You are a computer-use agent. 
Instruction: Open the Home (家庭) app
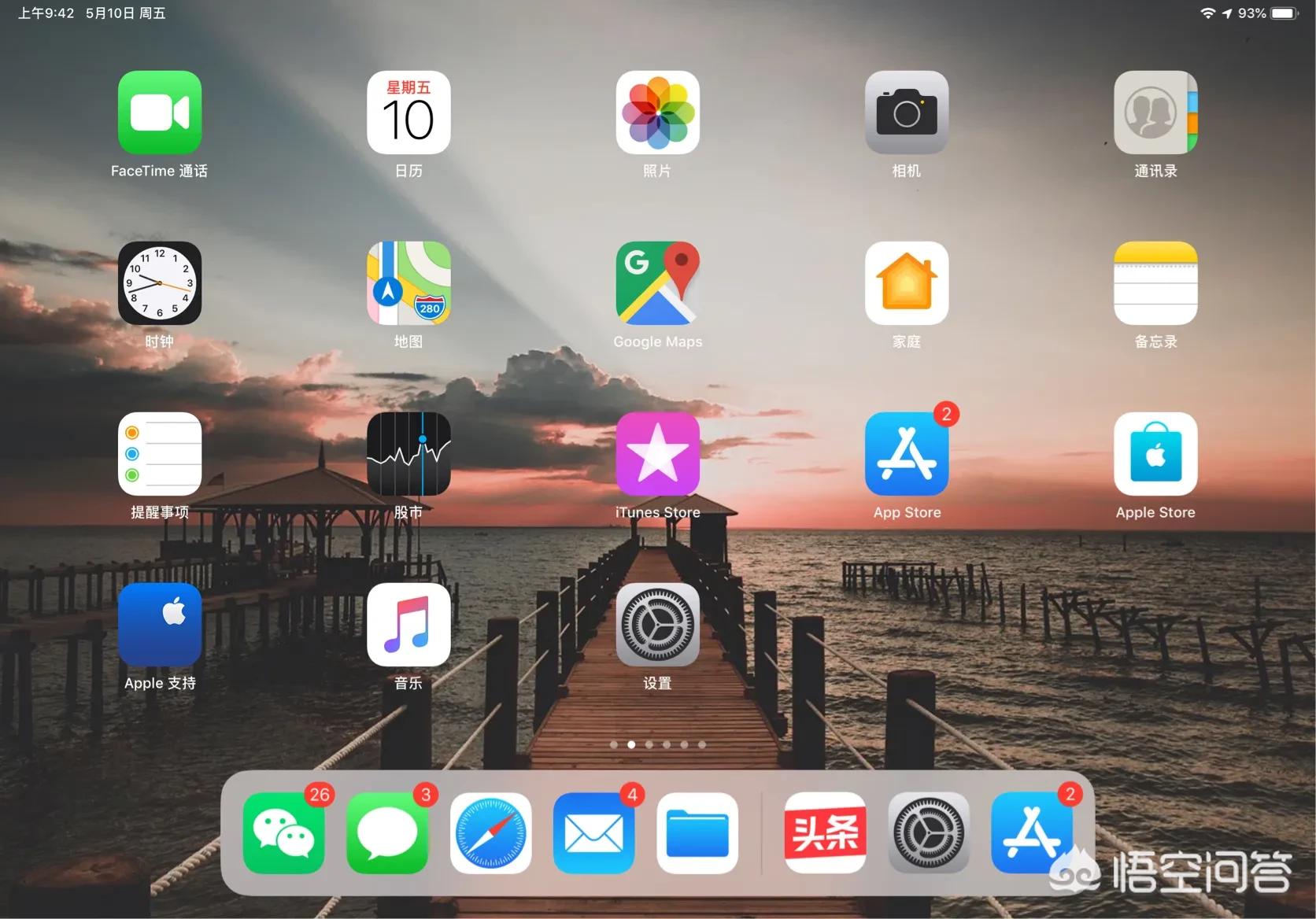(x=906, y=283)
